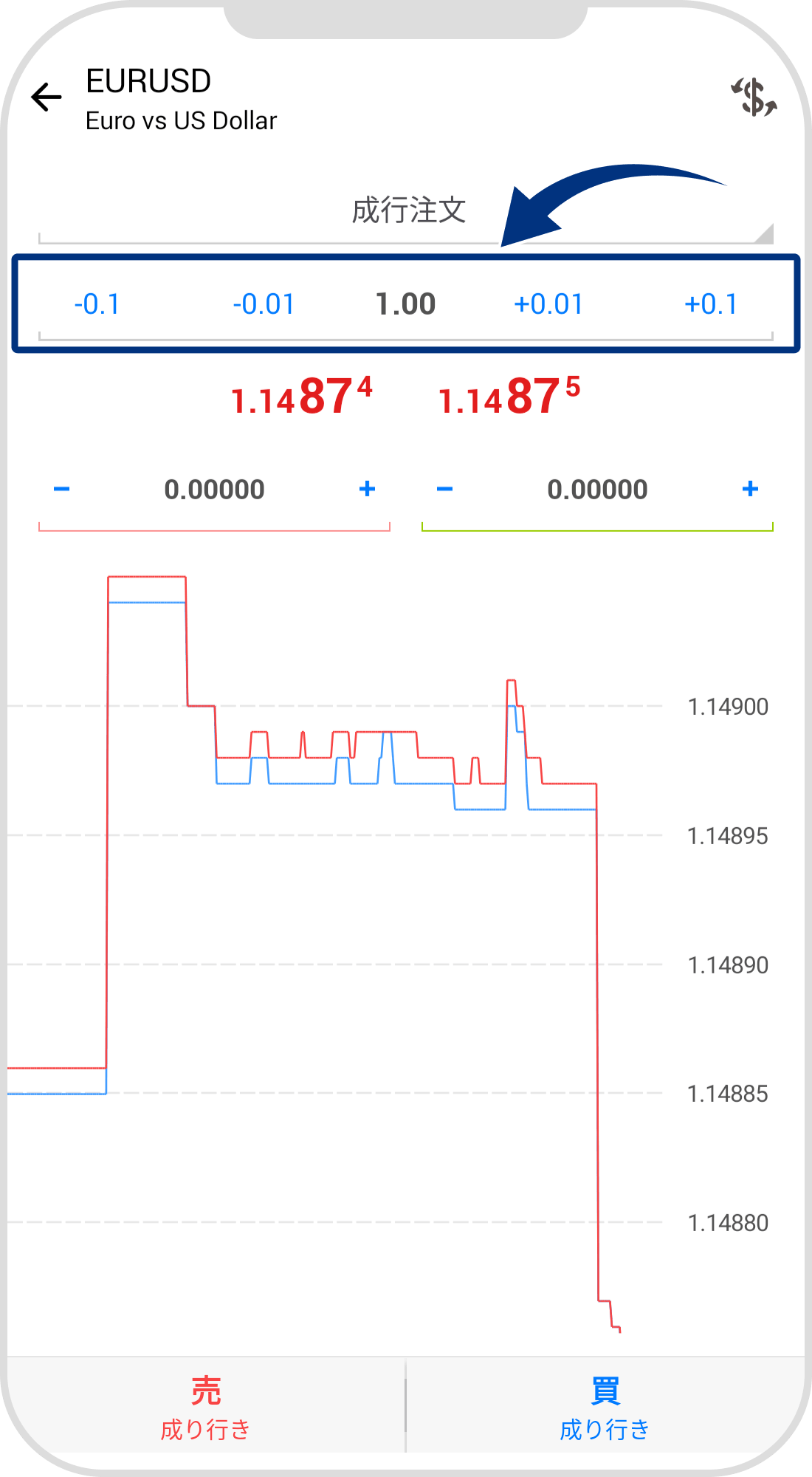
Task: Edit the green-underlined take profit field
Action: click(597, 490)
